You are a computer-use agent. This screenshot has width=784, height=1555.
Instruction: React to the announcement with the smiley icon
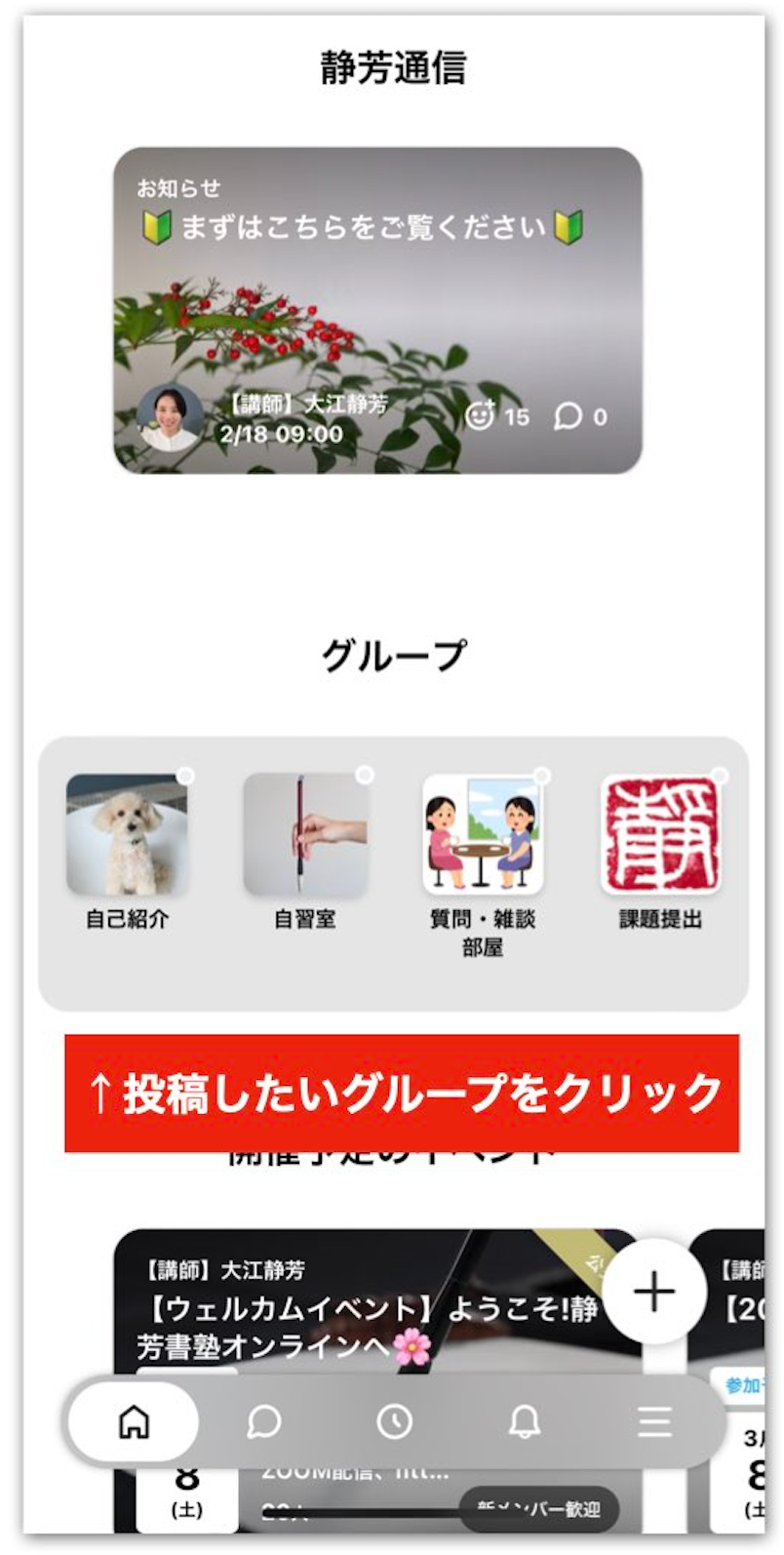tap(481, 416)
